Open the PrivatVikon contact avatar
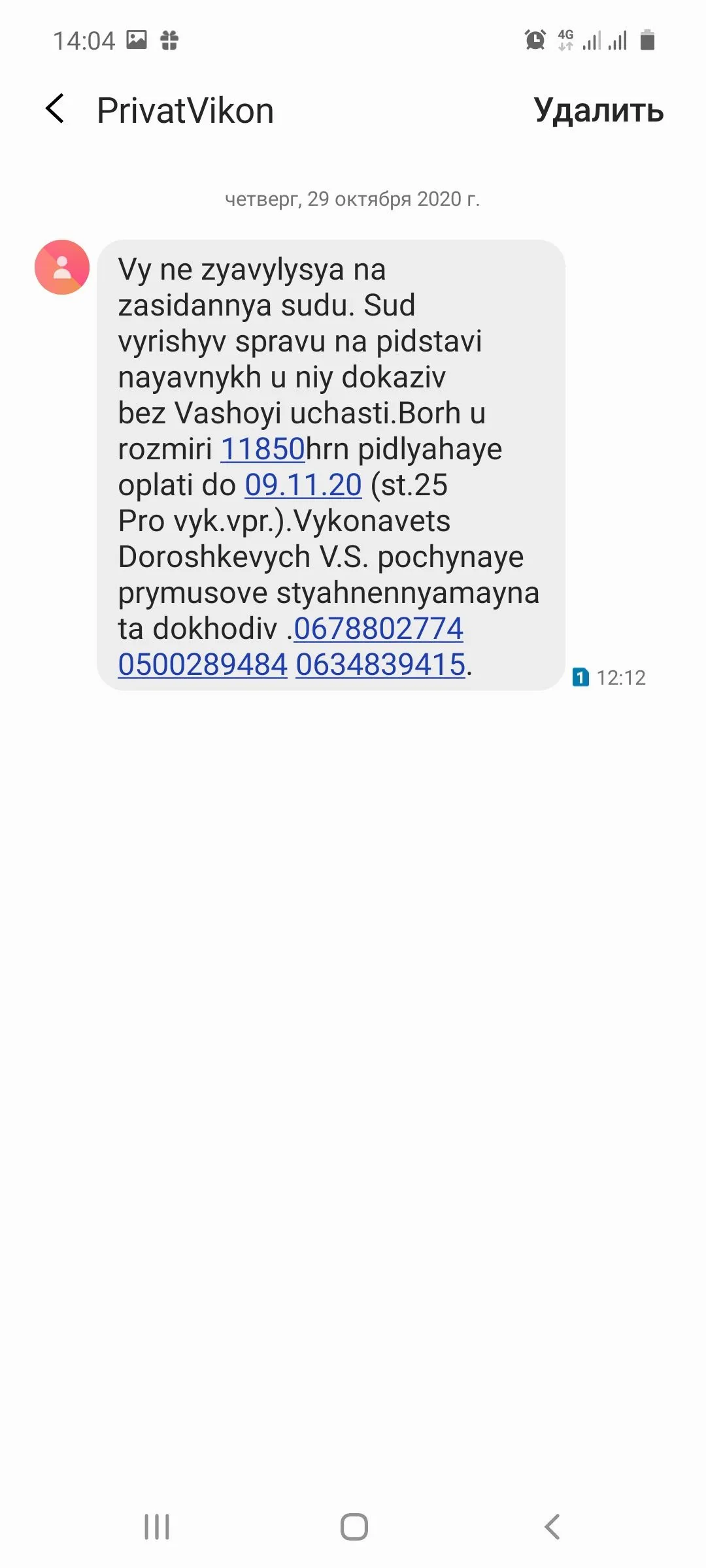The width and height of the screenshot is (706, 1568). point(62,267)
